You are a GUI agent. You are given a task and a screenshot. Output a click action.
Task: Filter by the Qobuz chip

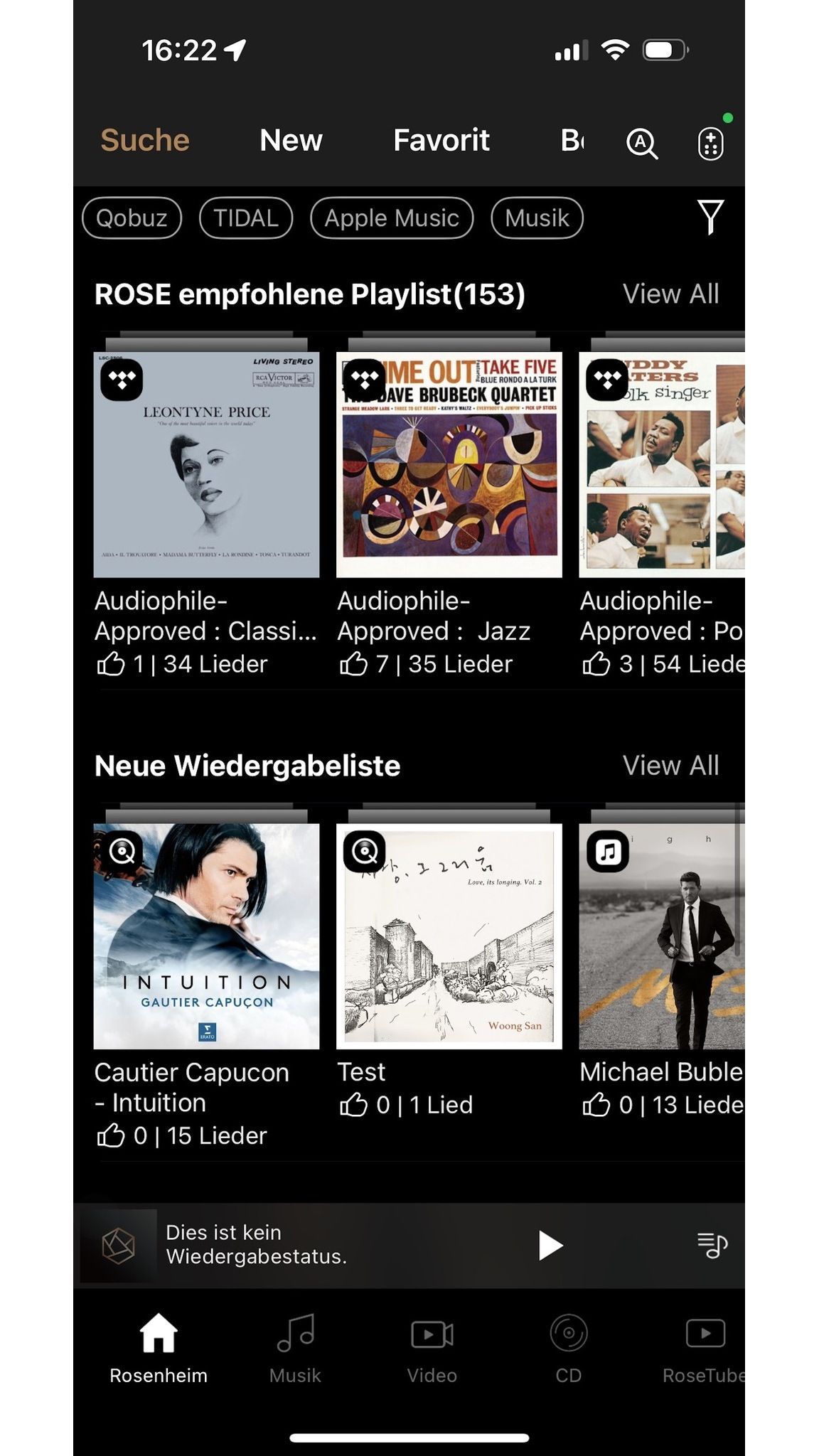point(132,218)
